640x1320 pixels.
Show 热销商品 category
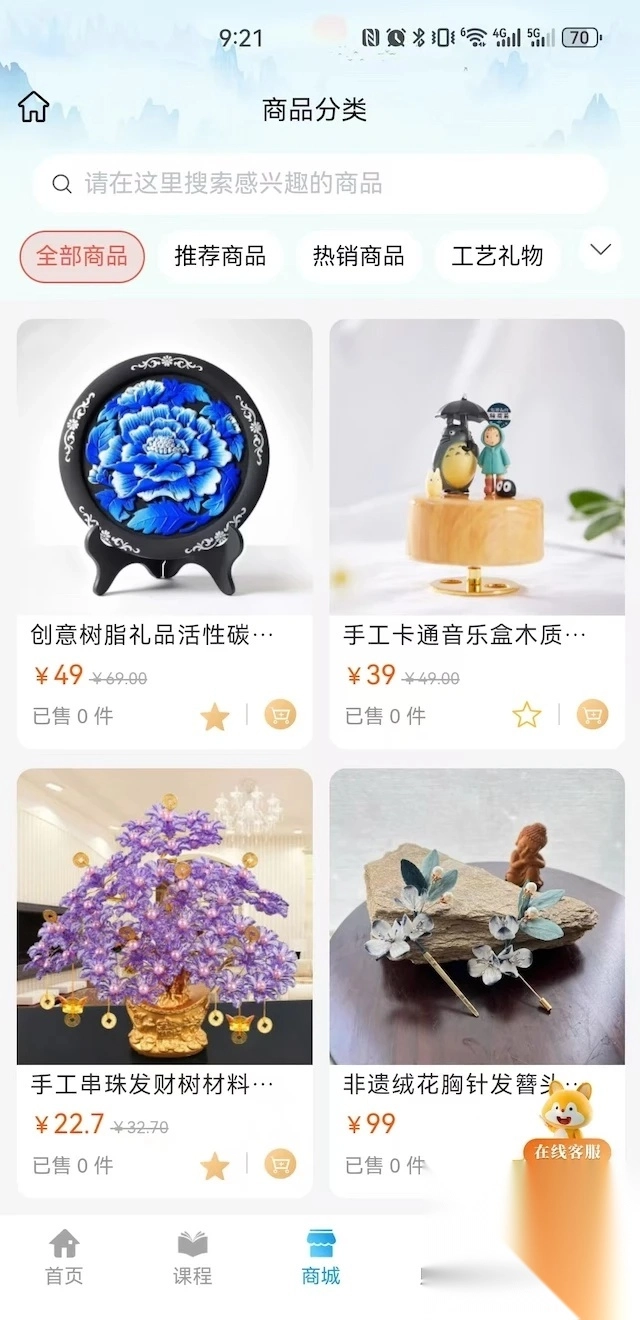coord(358,256)
